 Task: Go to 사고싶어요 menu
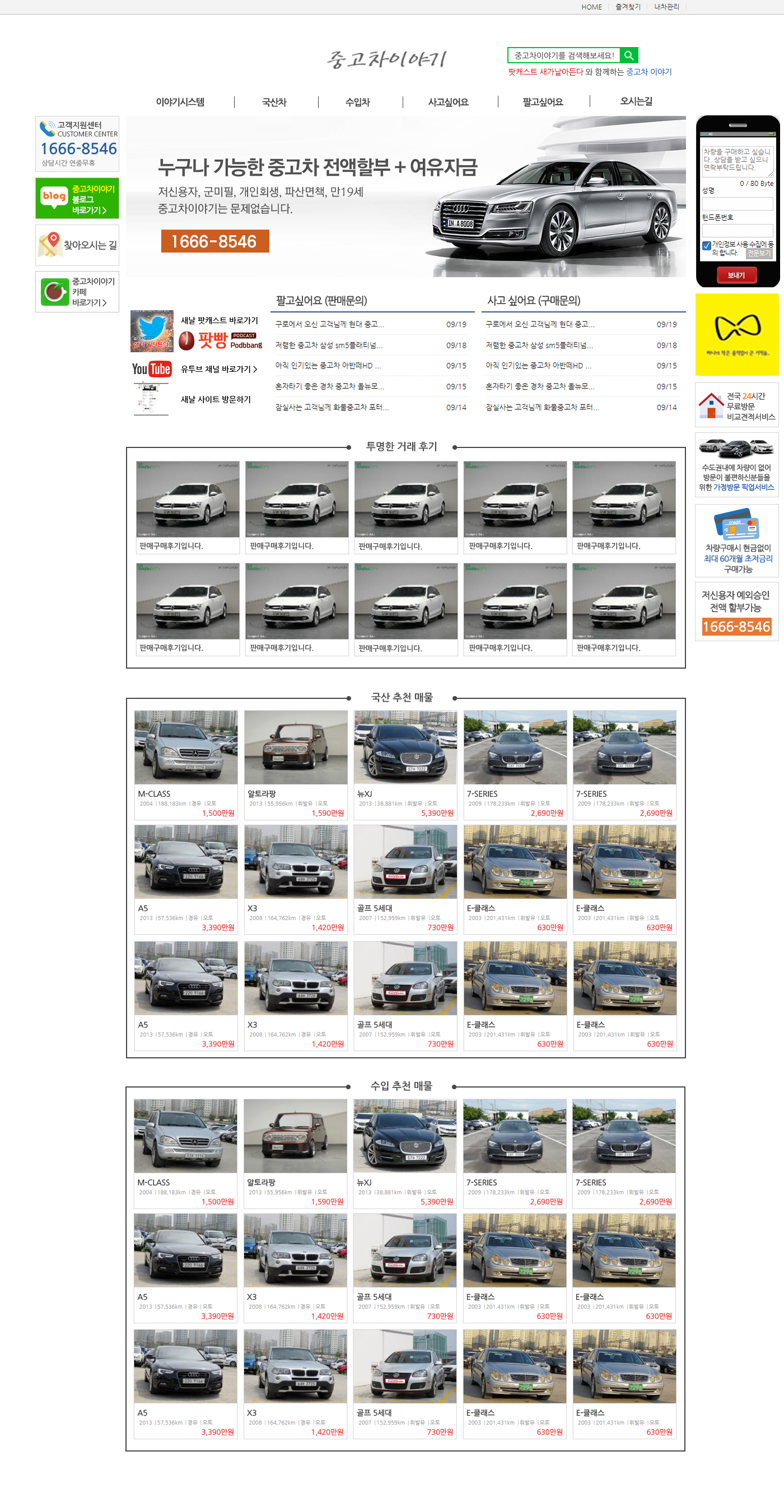449,102
